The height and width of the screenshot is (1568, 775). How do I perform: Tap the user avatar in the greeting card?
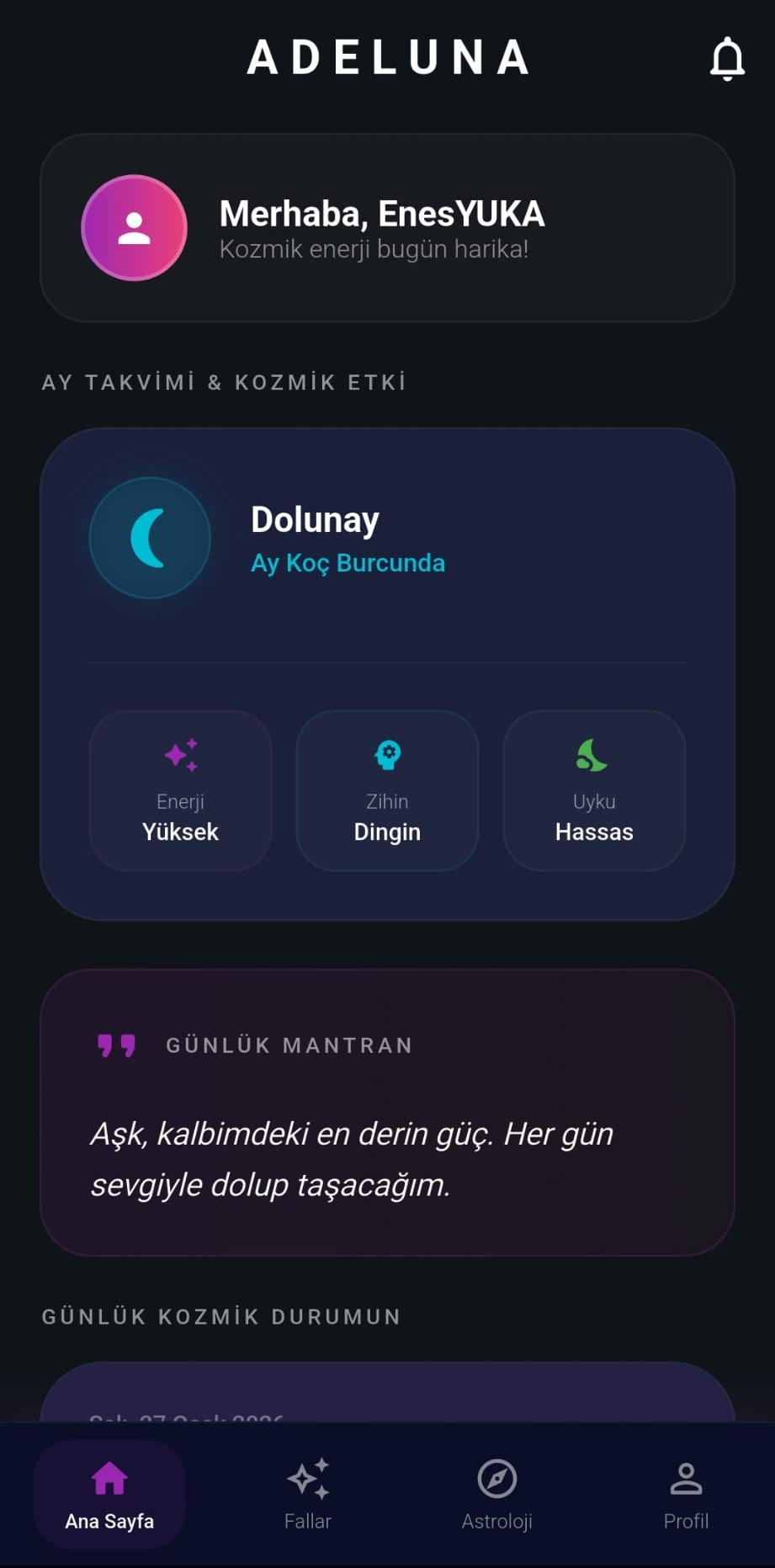(x=134, y=227)
